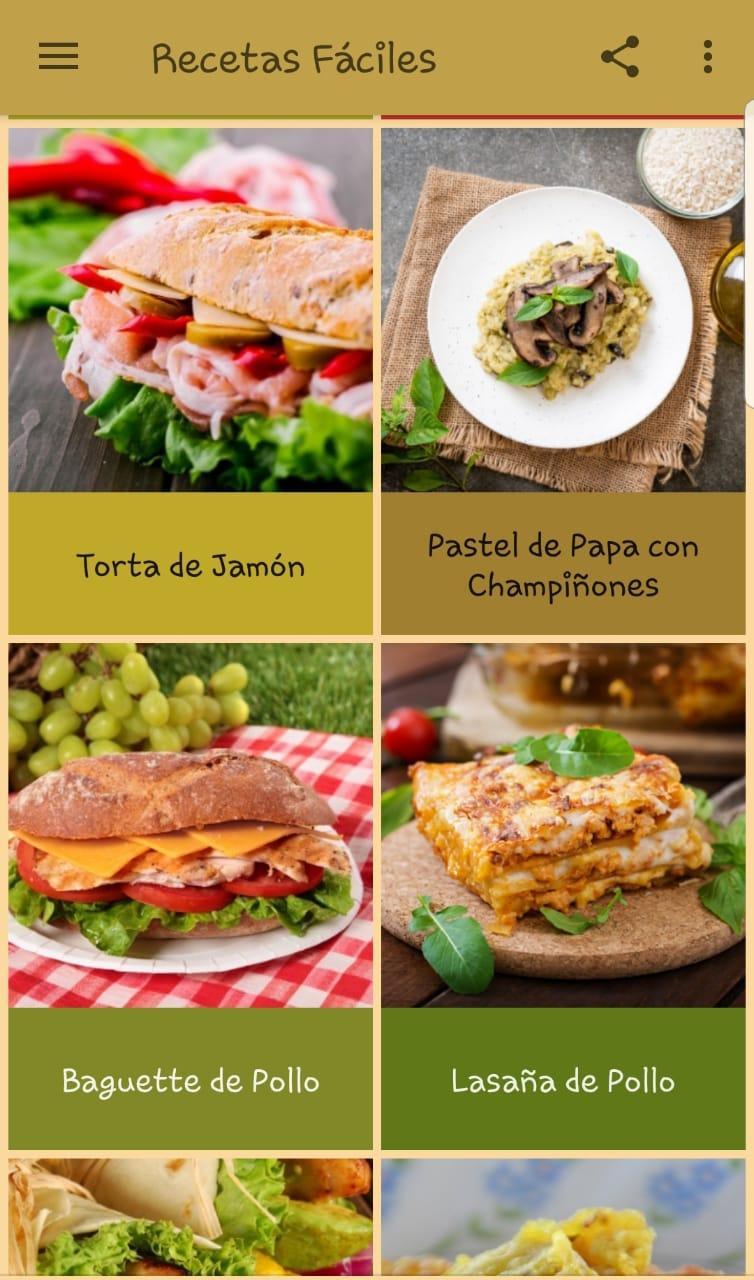The height and width of the screenshot is (1280, 754).
Task: Open the hamburger navigation drawer
Action: 58,57
